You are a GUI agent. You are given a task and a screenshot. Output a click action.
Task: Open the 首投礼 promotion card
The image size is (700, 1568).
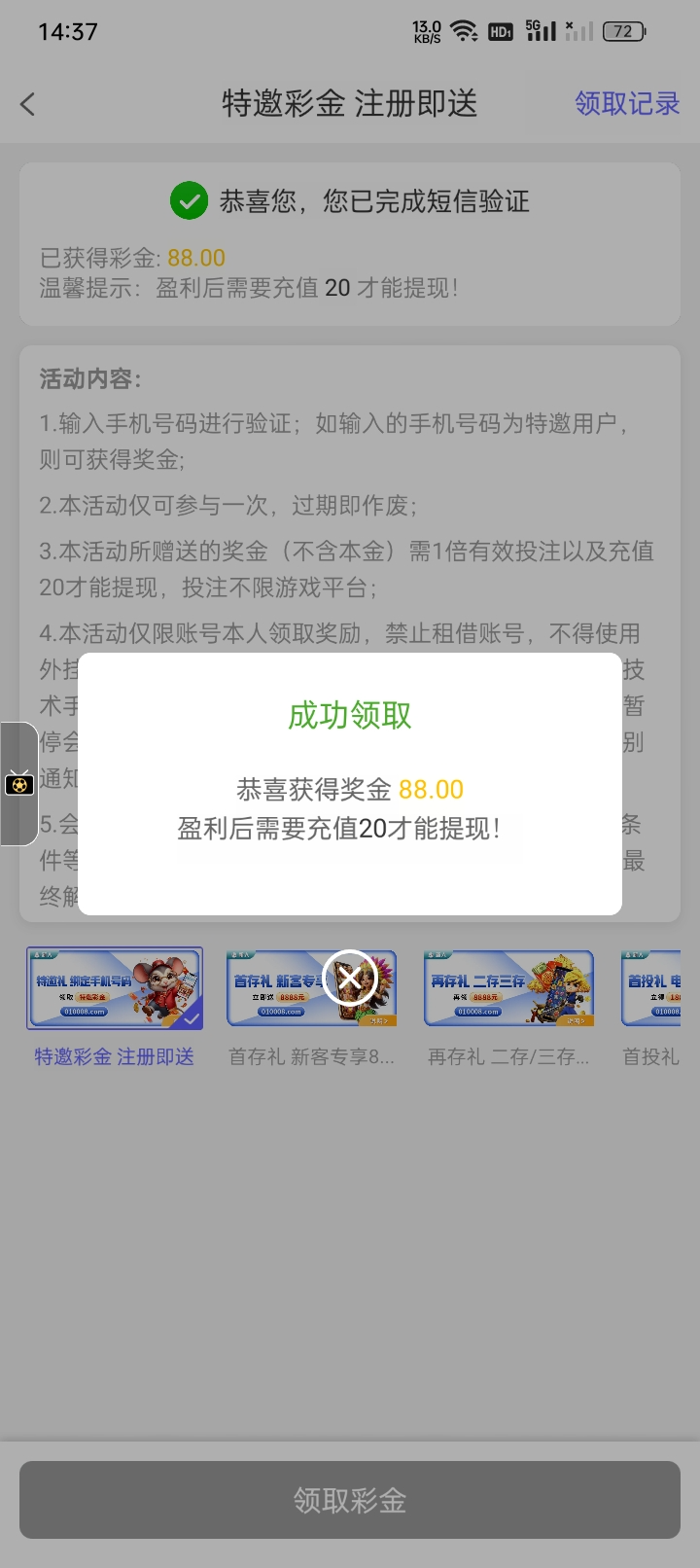pos(651,988)
